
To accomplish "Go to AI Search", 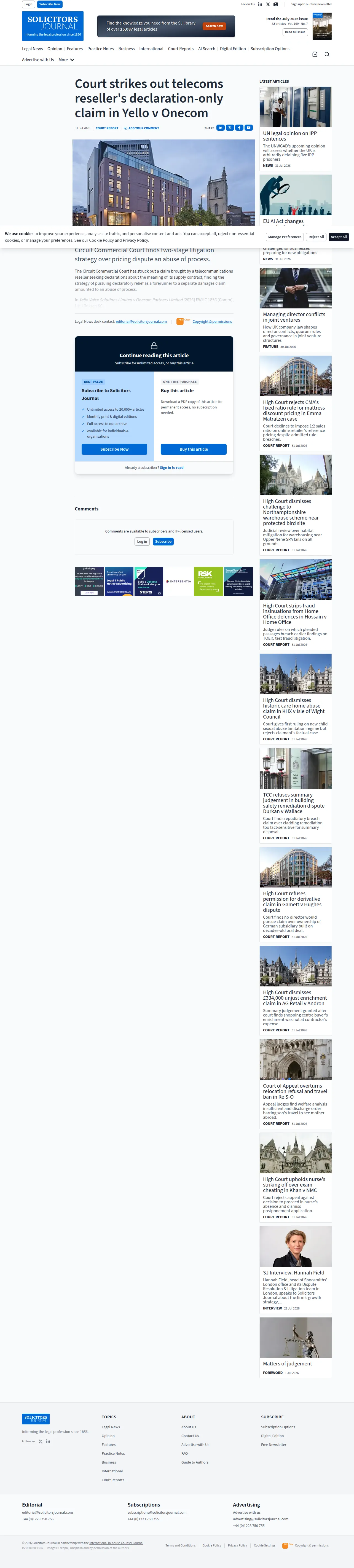I will (206, 49).
